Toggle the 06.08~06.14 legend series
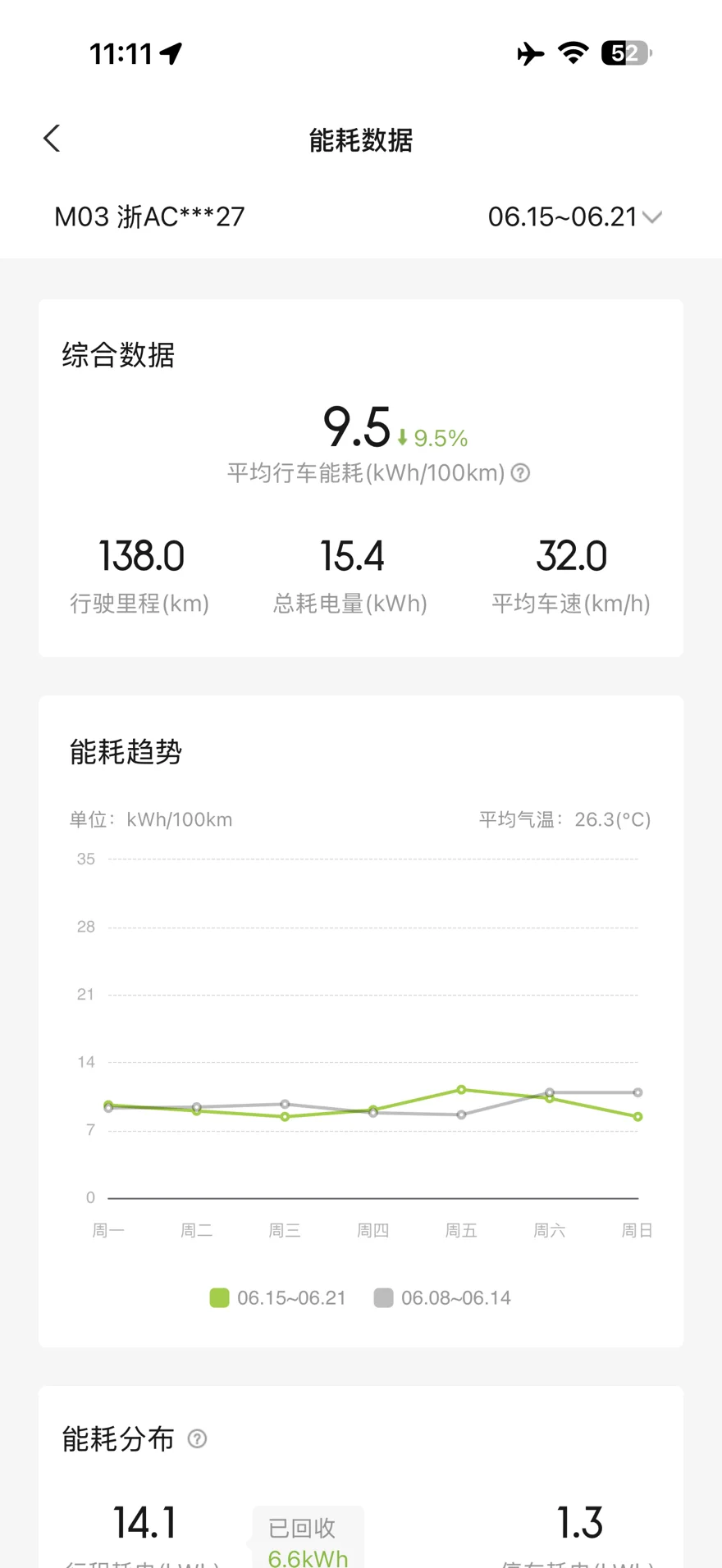The image size is (722, 1568). [442, 1297]
